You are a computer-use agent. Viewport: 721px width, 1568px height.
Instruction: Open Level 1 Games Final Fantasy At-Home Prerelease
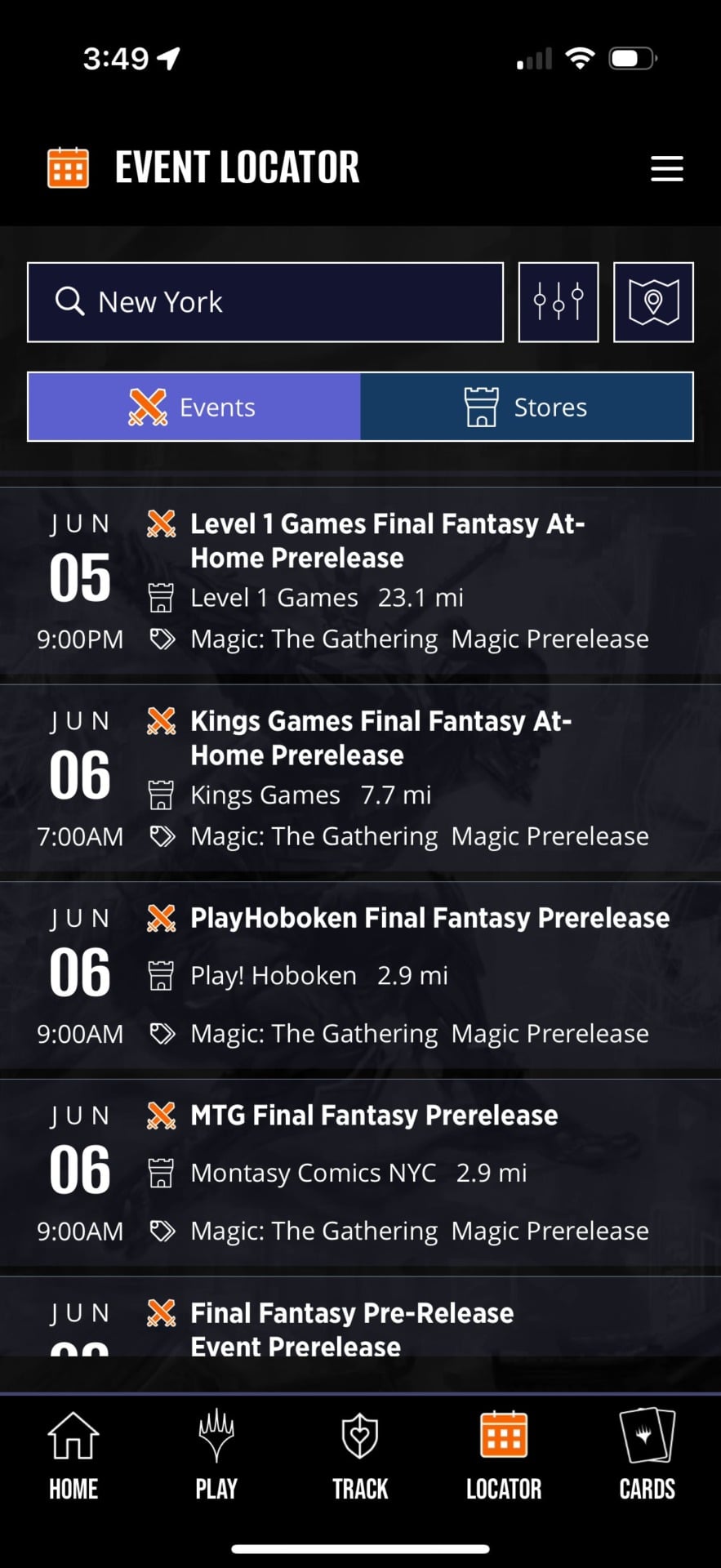point(387,541)
